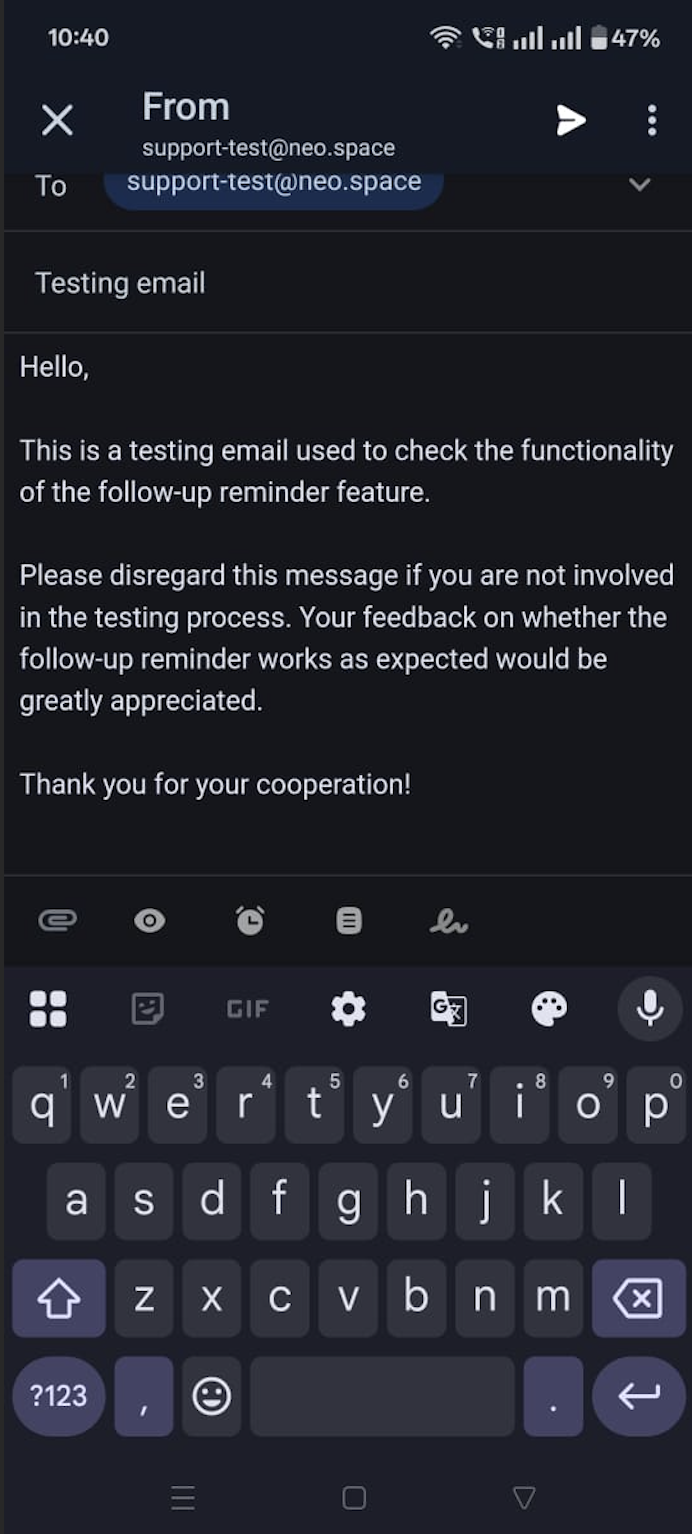The image size is (692, 1534).
Task: Open the keyboard translate tool
Action: point(448,1009)
